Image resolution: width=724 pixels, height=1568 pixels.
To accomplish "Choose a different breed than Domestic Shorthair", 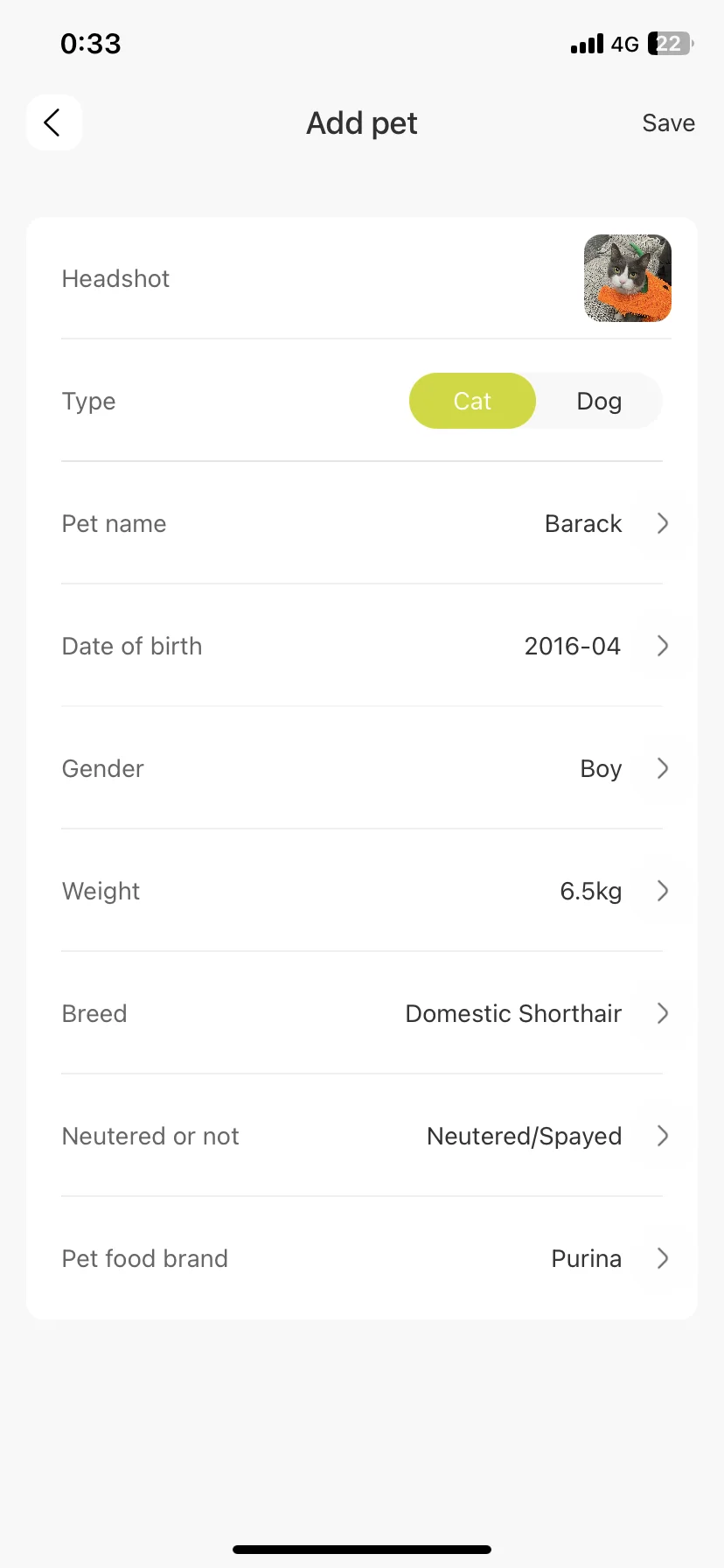I will (x=362, y=1013).
